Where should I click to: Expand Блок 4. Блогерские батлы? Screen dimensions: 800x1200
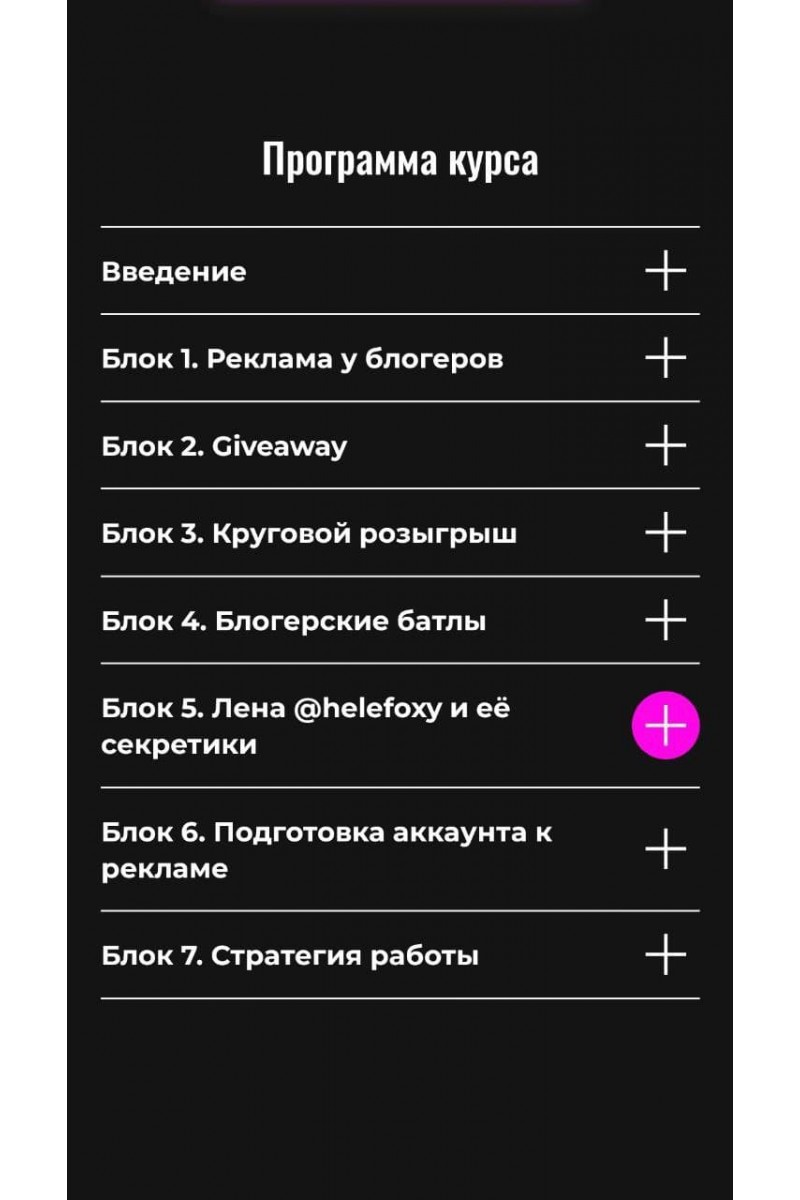click(665, 620)
